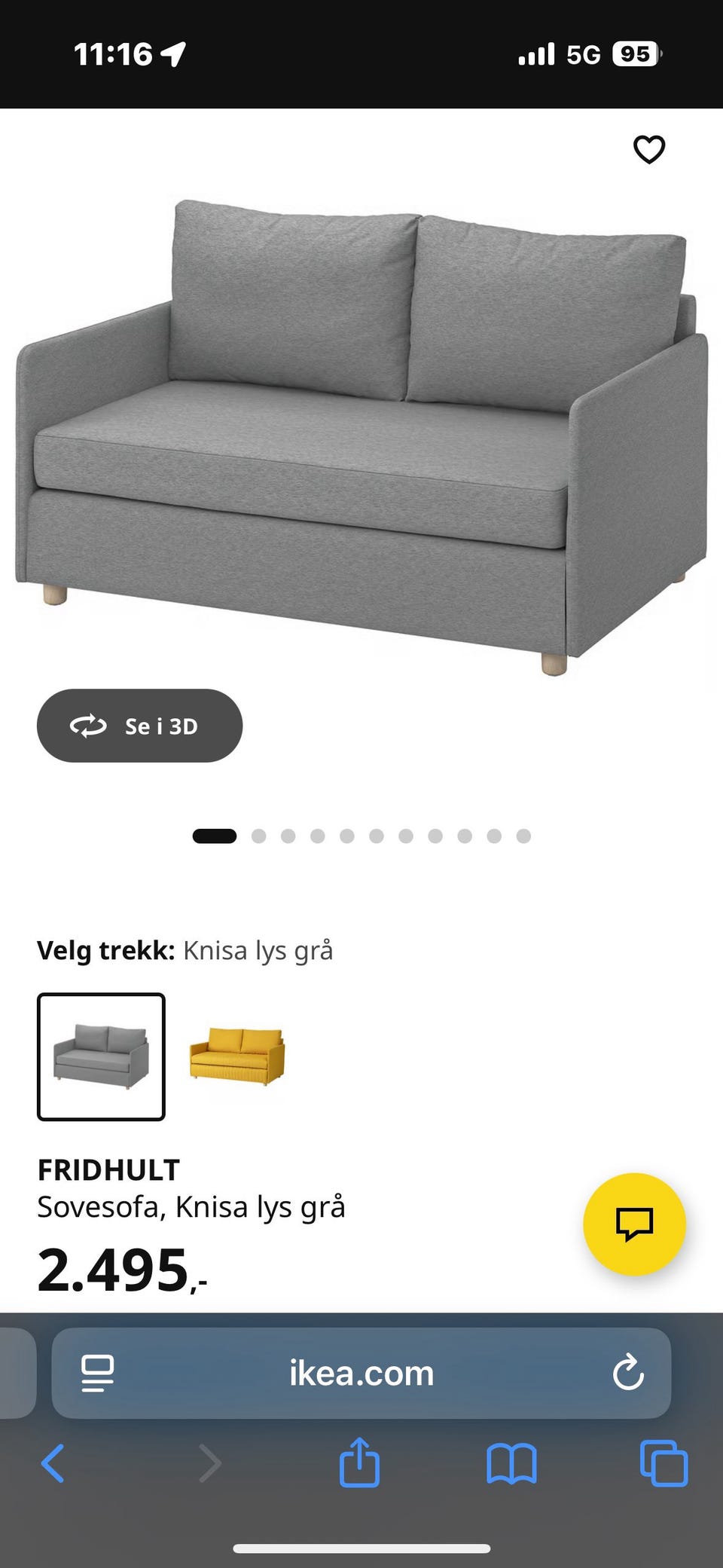723x1568 pixels.
Task: Select the Knisa lys grå cover option
Action: [x=101, y=1058]
